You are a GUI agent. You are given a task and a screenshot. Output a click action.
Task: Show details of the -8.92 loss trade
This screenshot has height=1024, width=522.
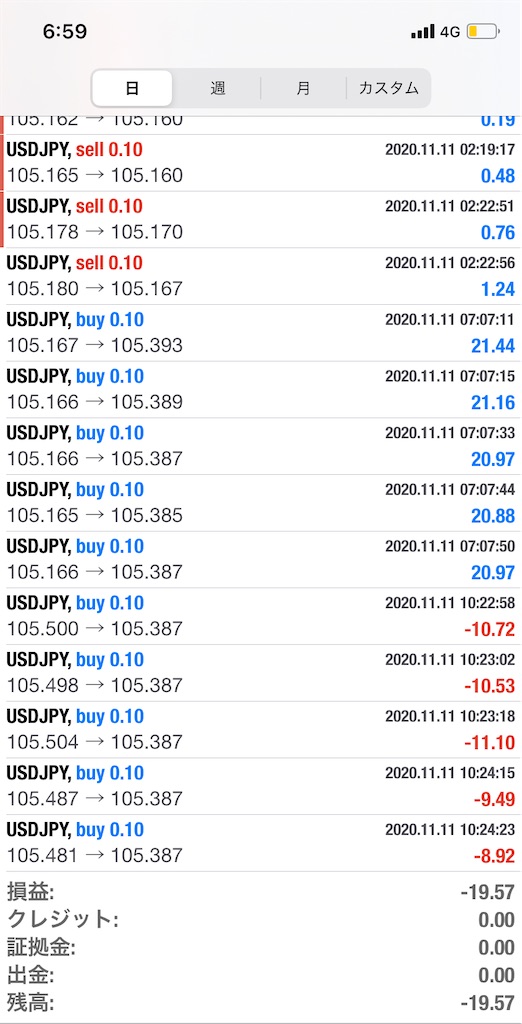261,843
